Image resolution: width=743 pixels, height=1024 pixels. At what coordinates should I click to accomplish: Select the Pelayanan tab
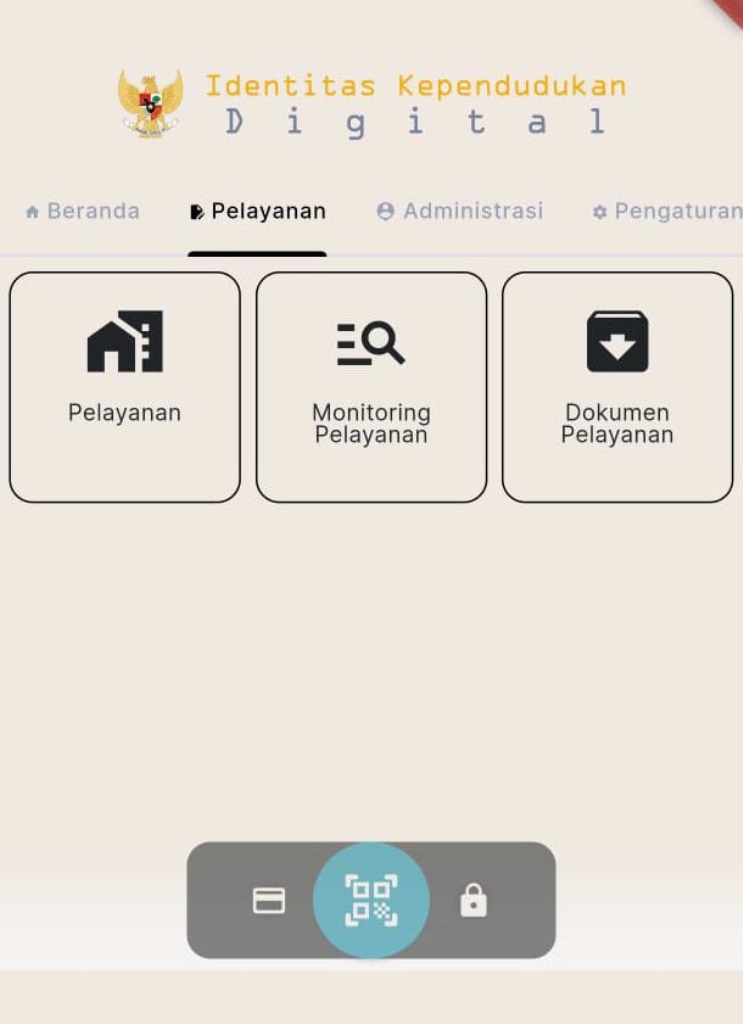pyautogui.click(x=257, y=212)
